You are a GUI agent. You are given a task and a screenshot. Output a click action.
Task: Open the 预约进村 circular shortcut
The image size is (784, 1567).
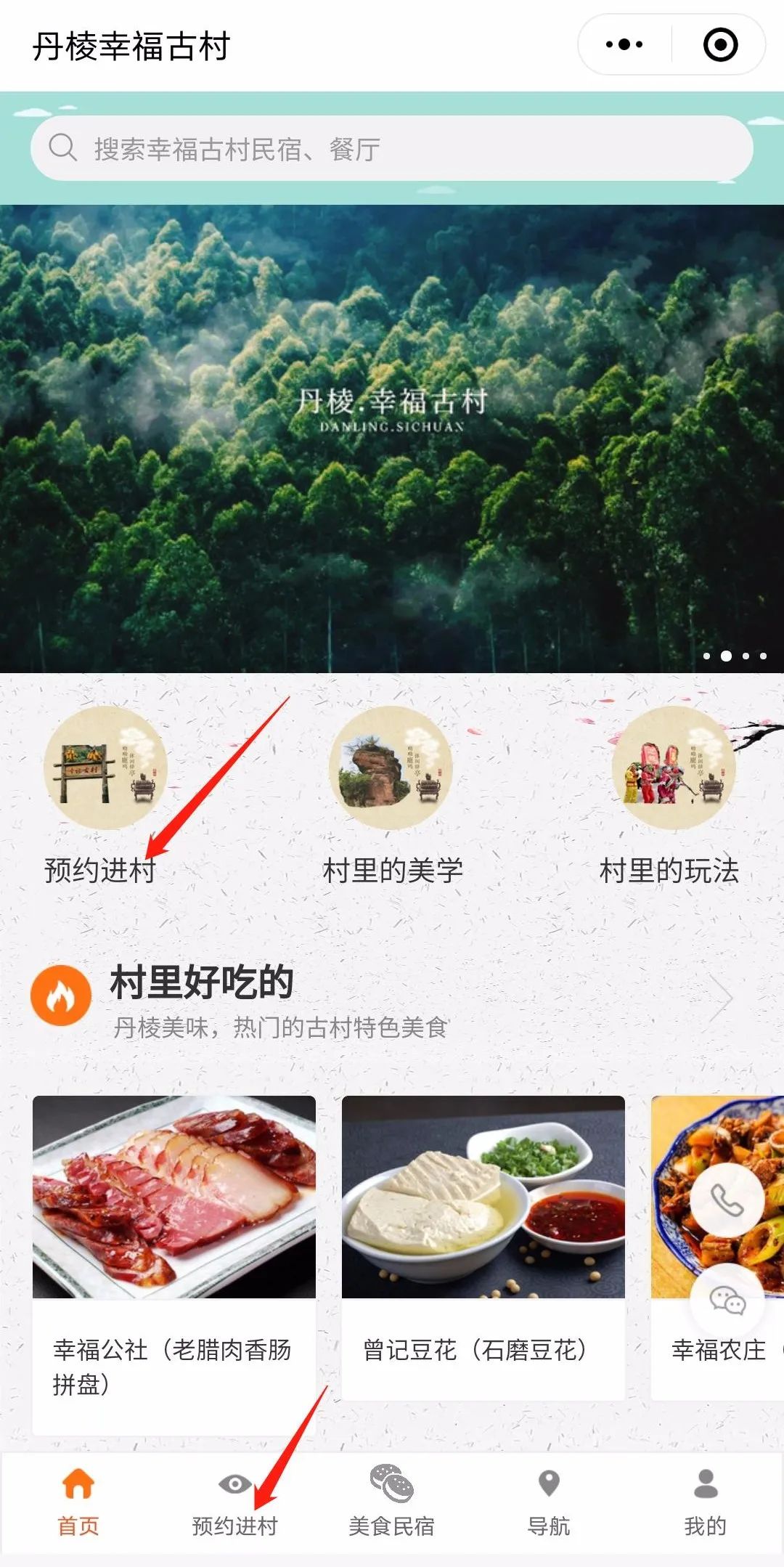tap(105, 768)
